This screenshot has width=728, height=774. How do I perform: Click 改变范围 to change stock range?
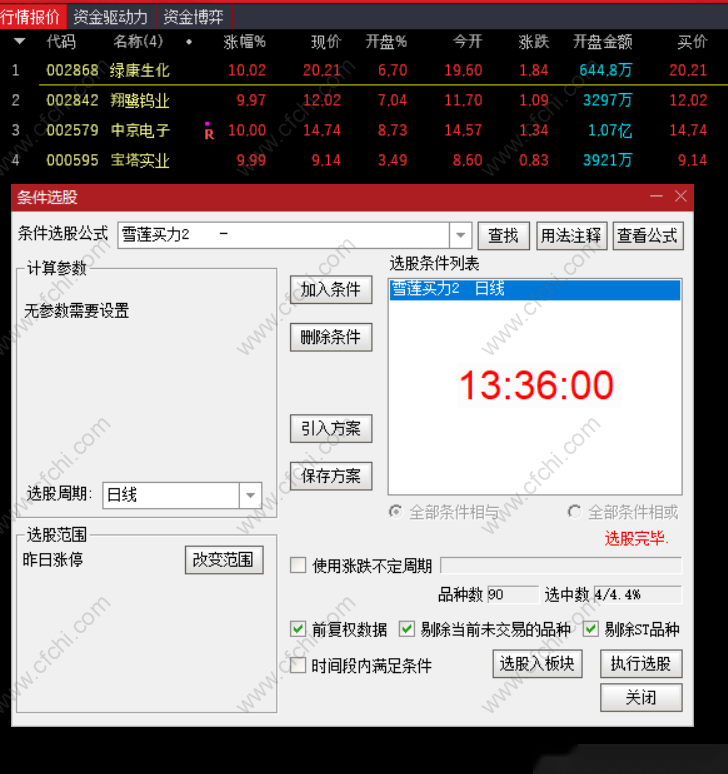click(x=224, y=559)
